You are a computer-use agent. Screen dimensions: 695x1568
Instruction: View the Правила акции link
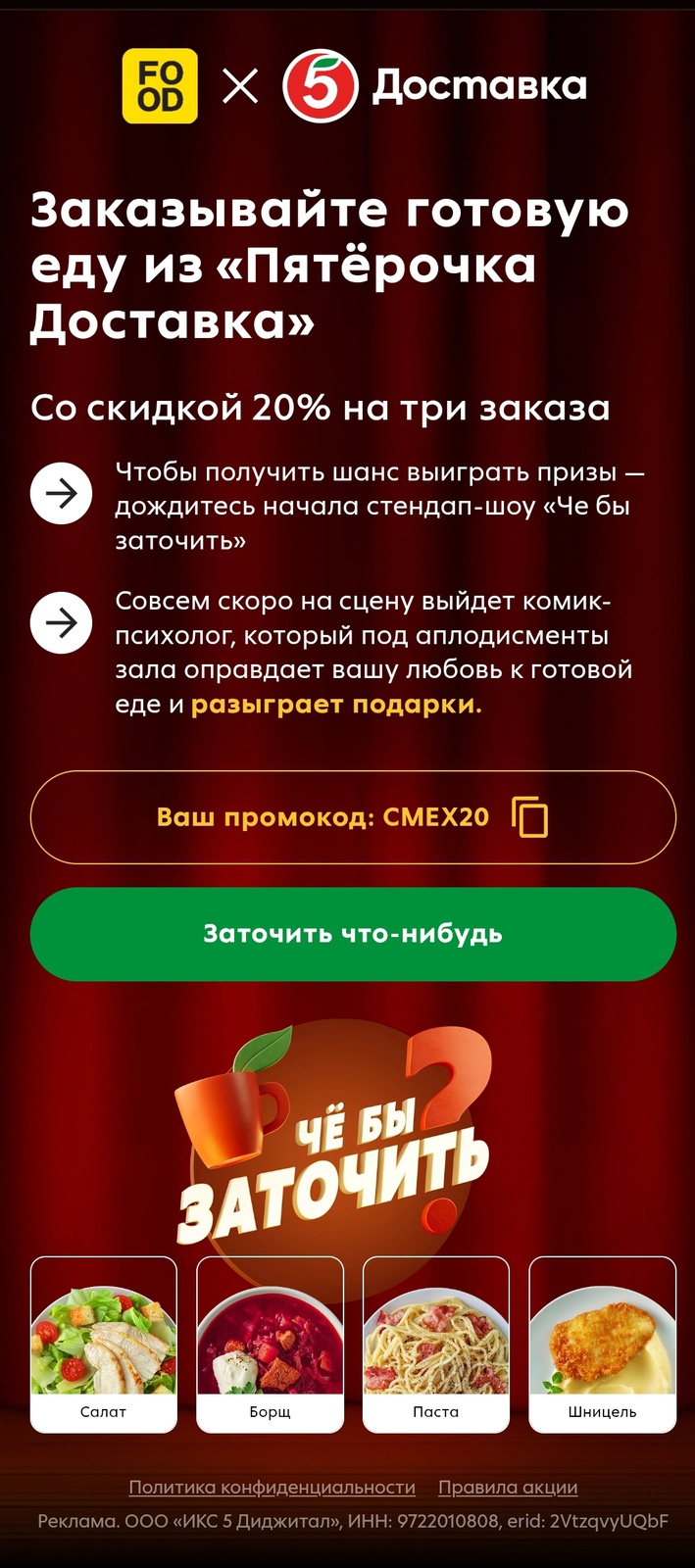tap(507, 1487)
